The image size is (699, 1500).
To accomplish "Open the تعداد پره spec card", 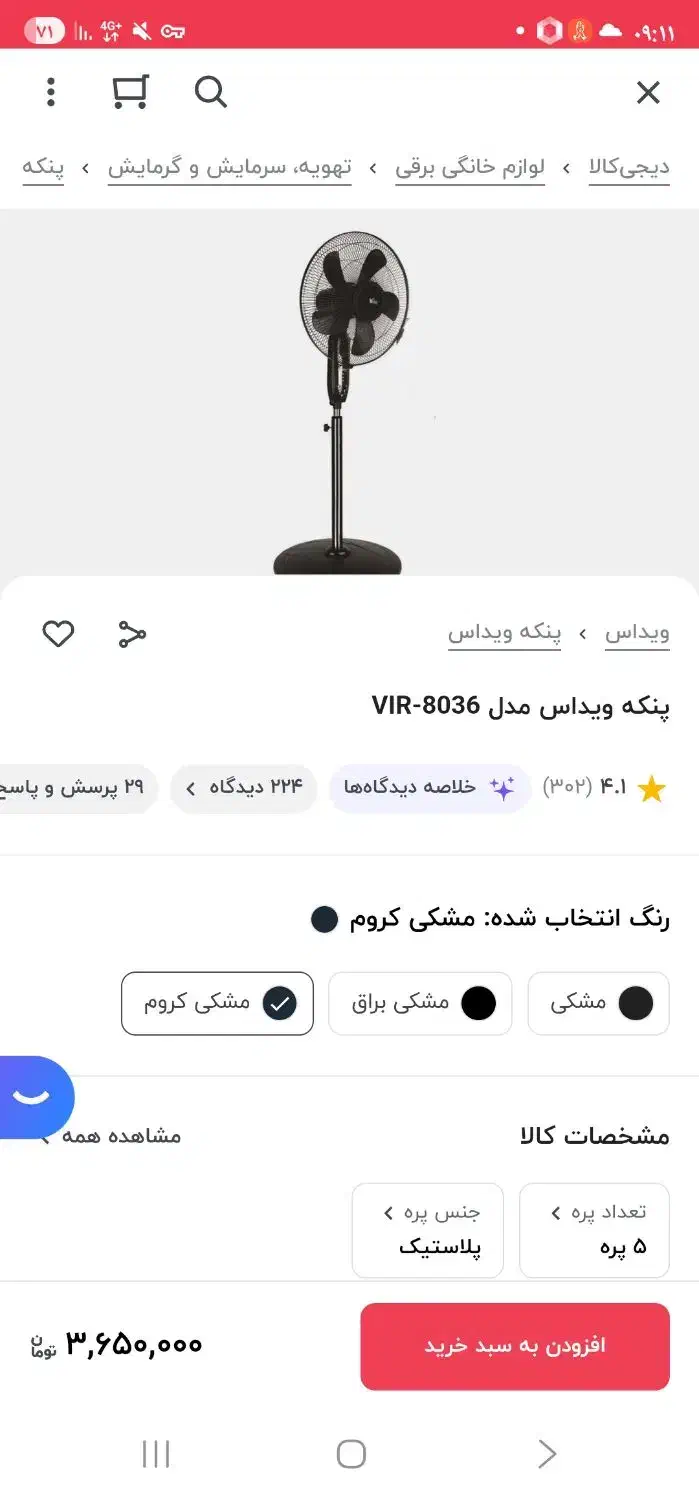I will pyautogui.click(x=594, y=1230).
